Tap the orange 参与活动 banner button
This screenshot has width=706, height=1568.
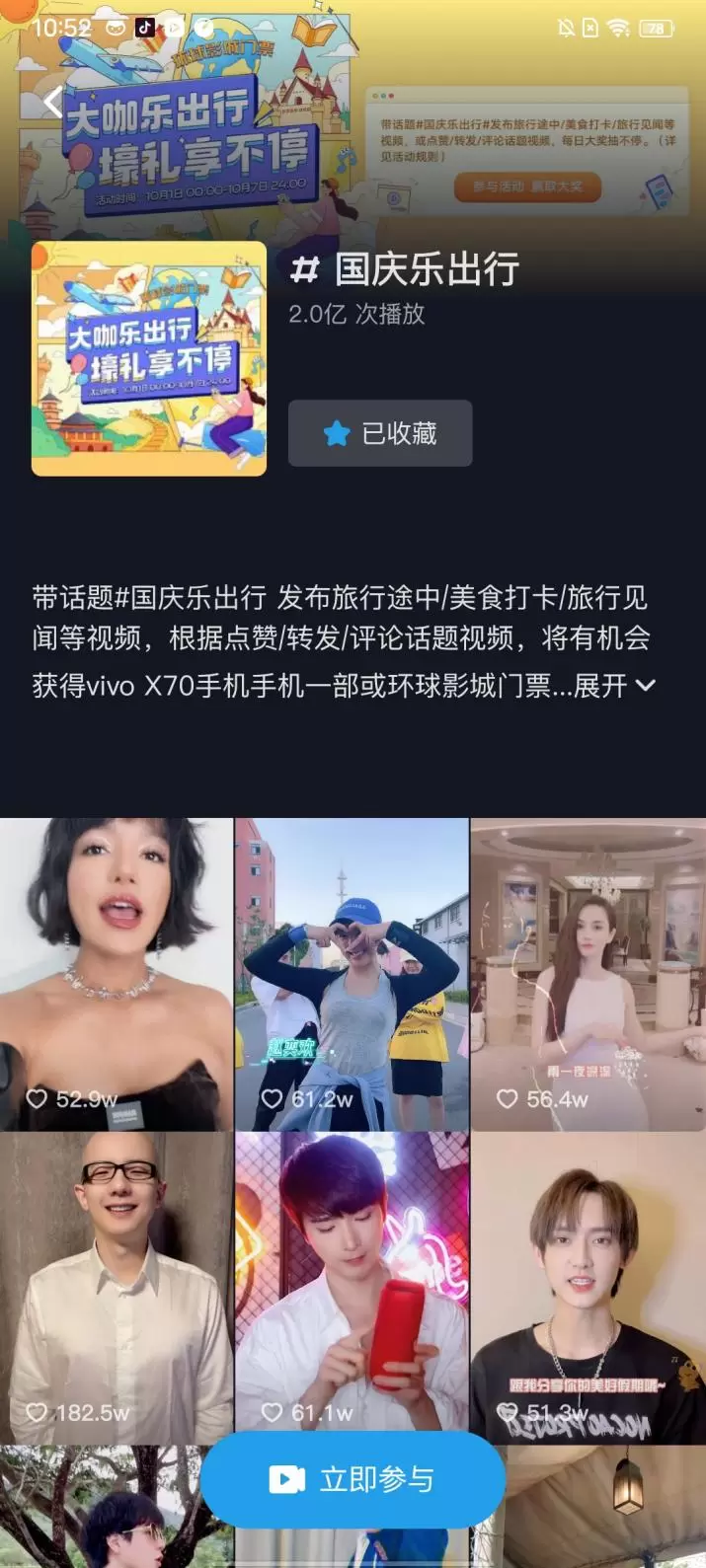coord(527,187)
